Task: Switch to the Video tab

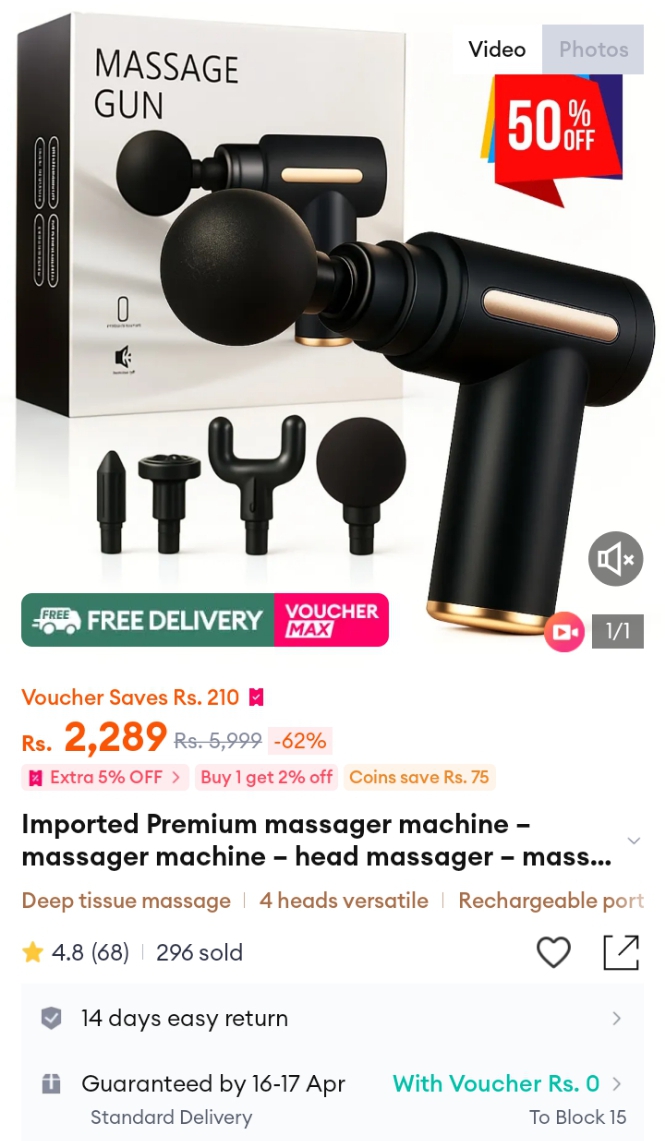Action: pos(497,49)
